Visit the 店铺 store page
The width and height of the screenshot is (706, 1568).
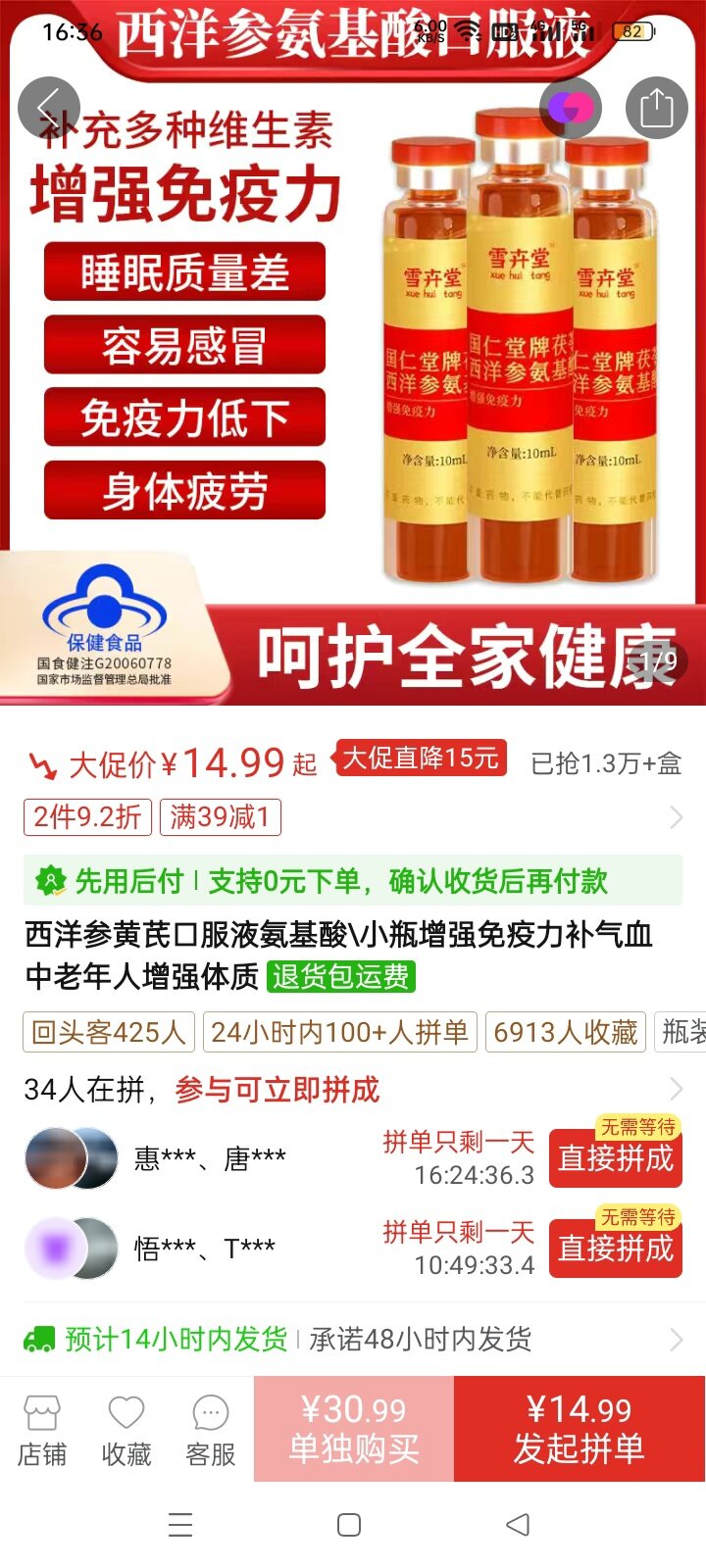pos(42,1431)
